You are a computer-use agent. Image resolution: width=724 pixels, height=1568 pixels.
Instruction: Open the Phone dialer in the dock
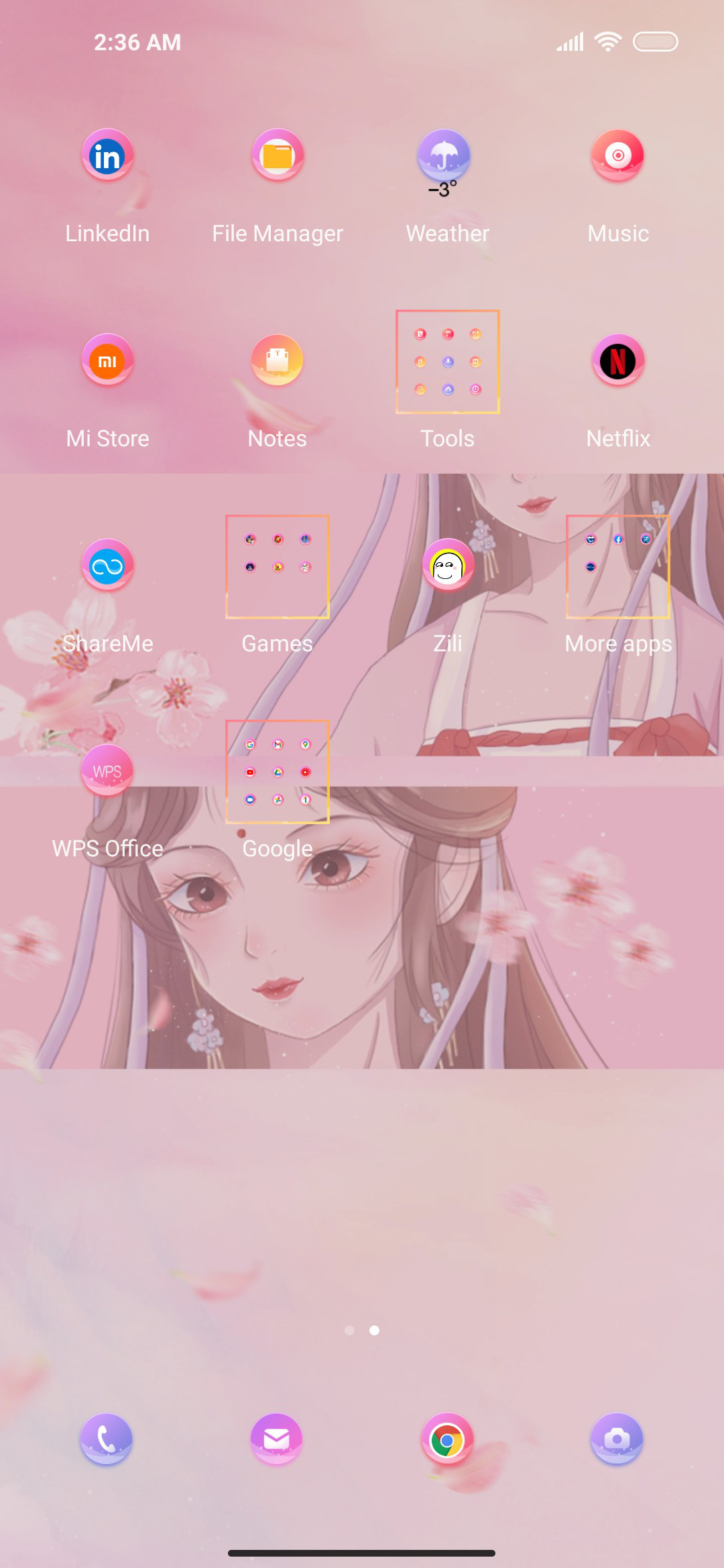107,1439
